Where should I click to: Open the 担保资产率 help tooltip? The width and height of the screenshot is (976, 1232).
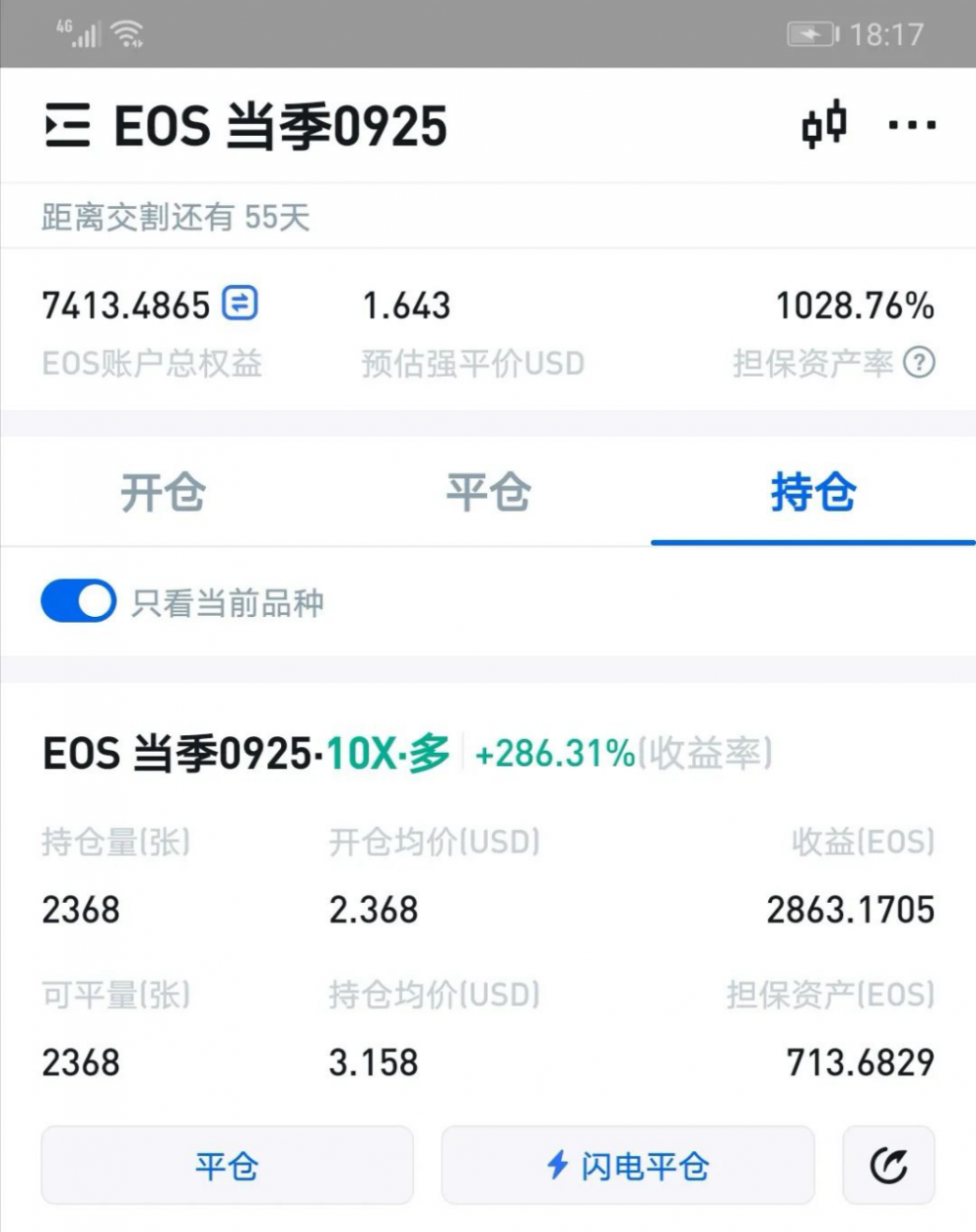[x=918, y=363]
